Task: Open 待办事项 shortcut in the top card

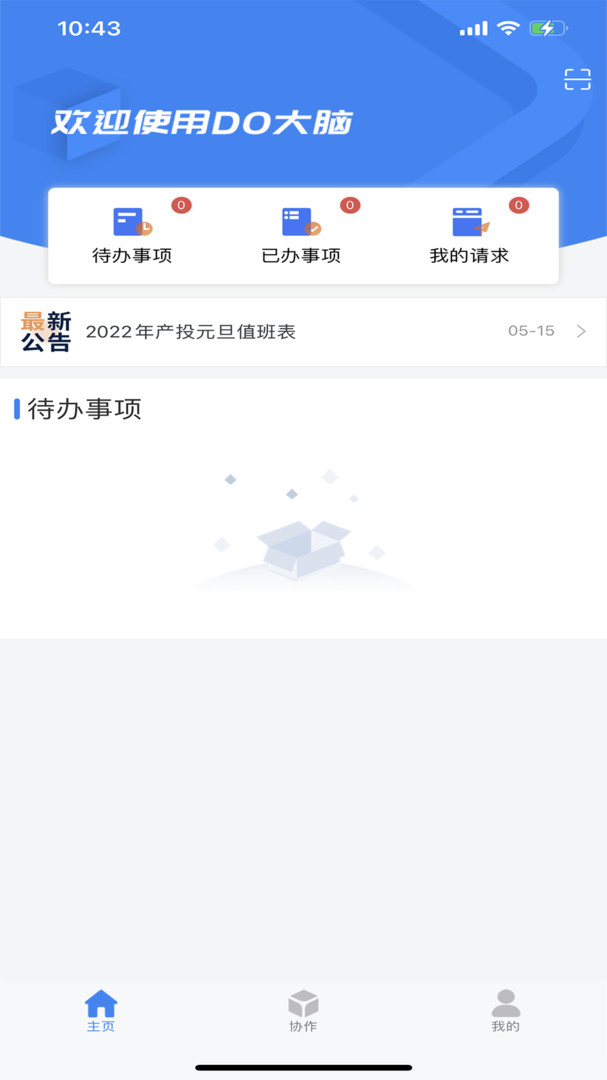Action: 132,236
